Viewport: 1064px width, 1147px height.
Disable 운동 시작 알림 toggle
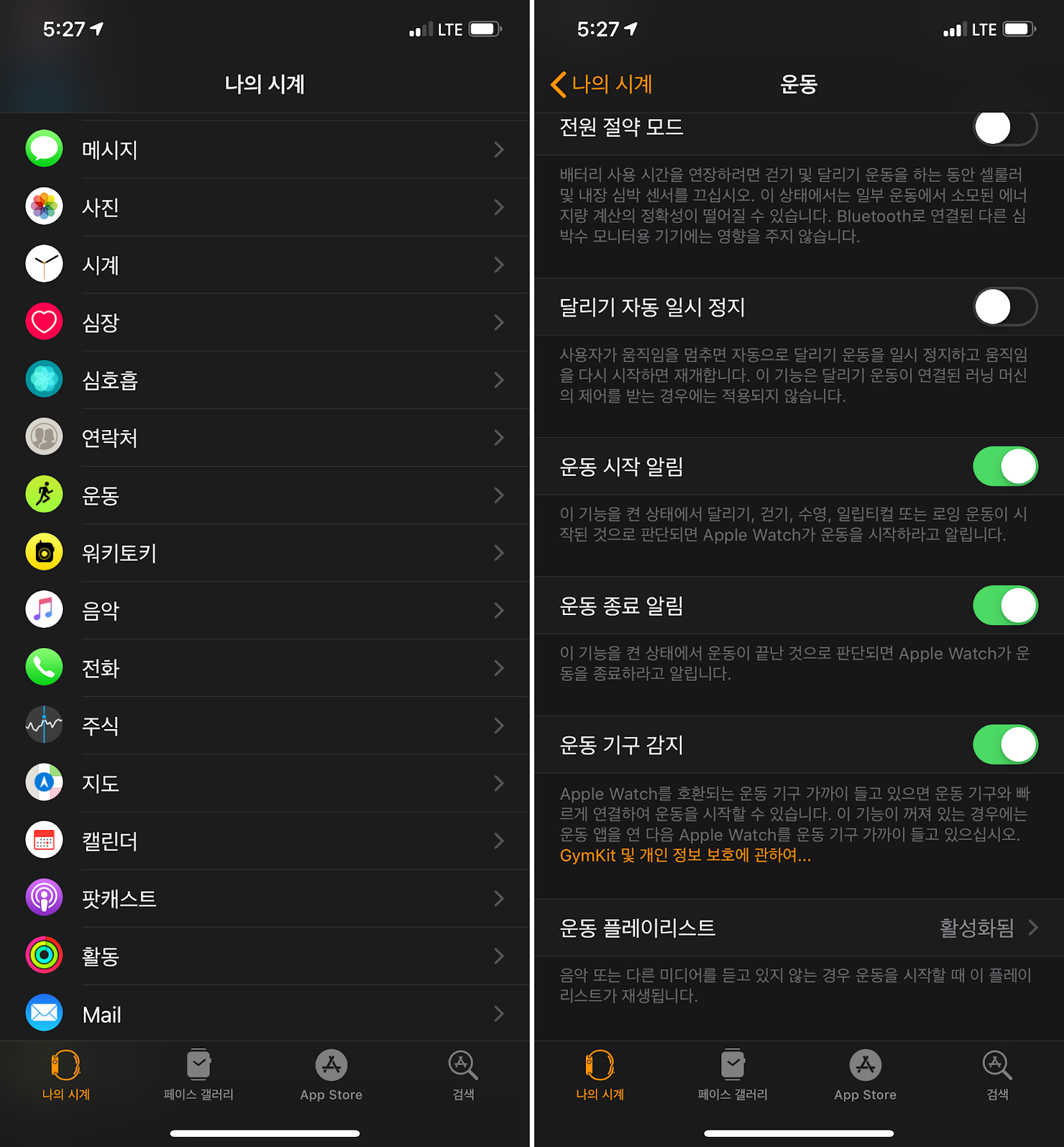tap(1004, 467)
